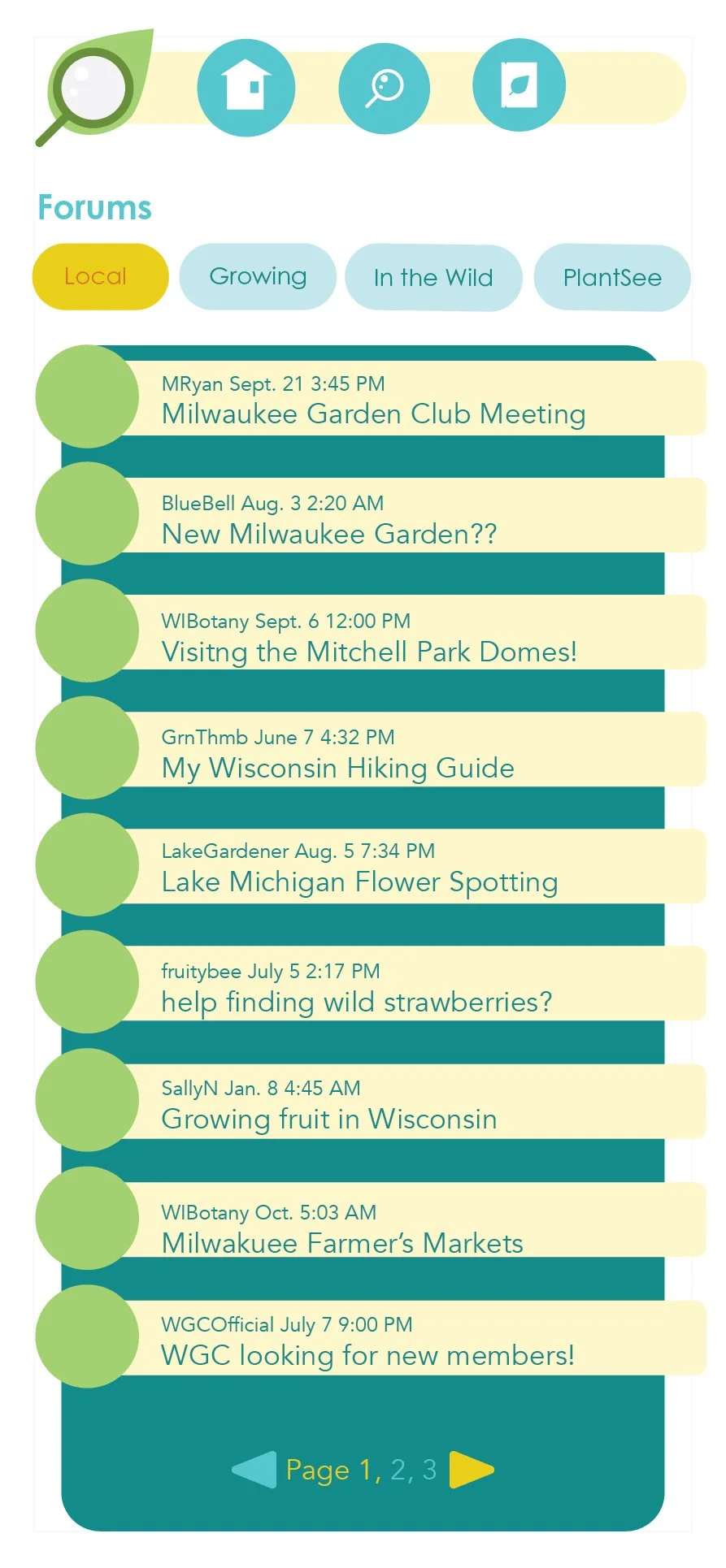This screenshot has width=726, height=1568.
Task: Open Growing fruit in Wisconsin thread
Action: coord(329,1119)
